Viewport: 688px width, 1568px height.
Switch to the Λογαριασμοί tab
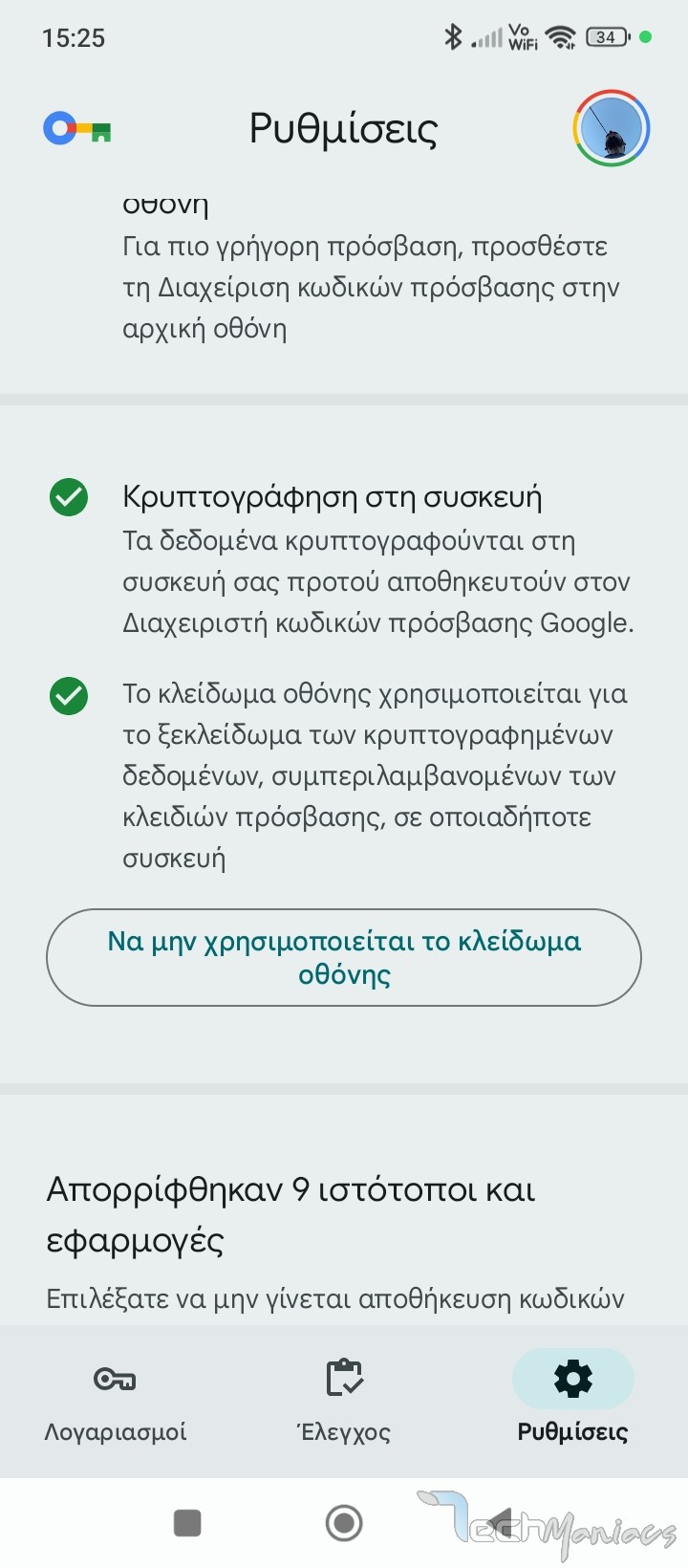[x=116, y=1399]
